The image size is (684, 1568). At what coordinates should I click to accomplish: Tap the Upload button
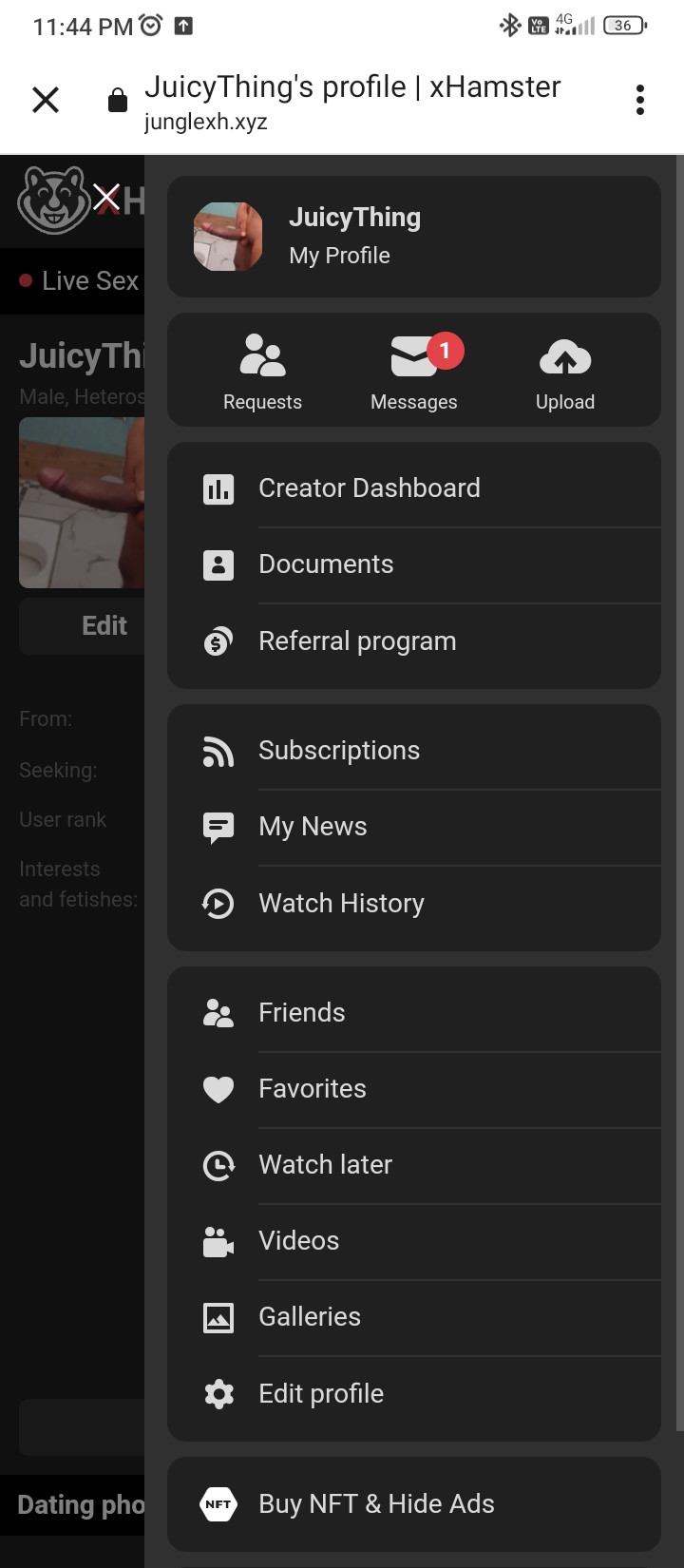pos(565,372)
